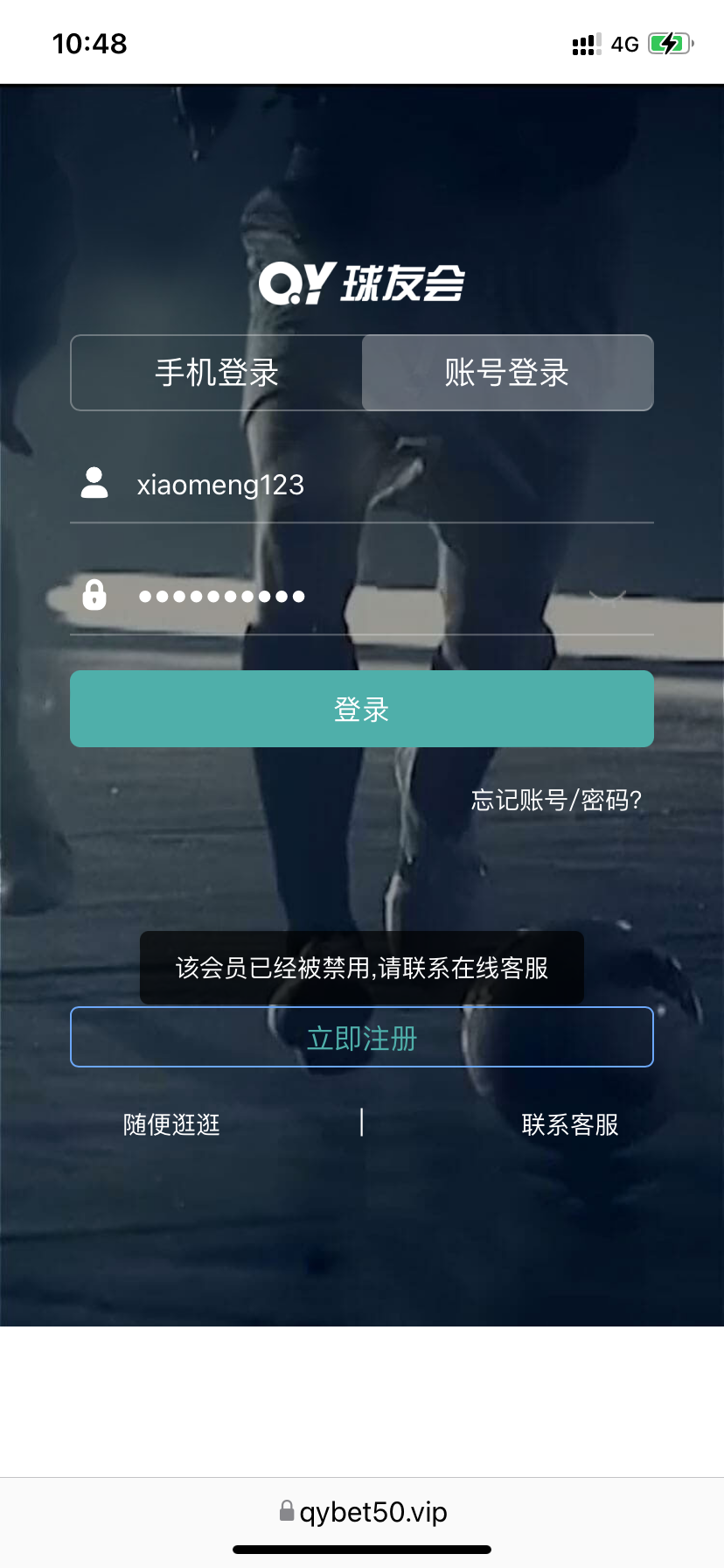Open 忘记账号/密码? link
The width and height of the screenshot is (724, 1568).
point(556,800)
